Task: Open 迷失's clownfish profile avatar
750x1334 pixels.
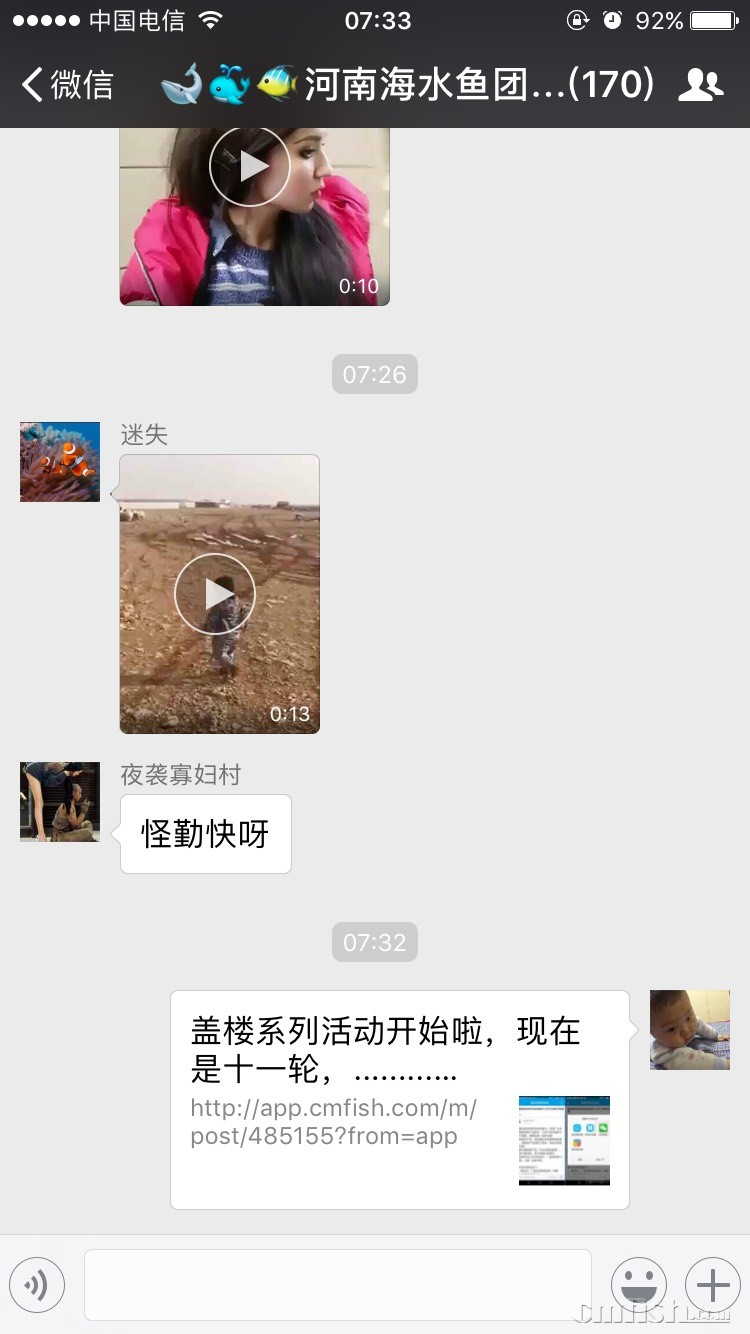Action: tap(60, 462)
